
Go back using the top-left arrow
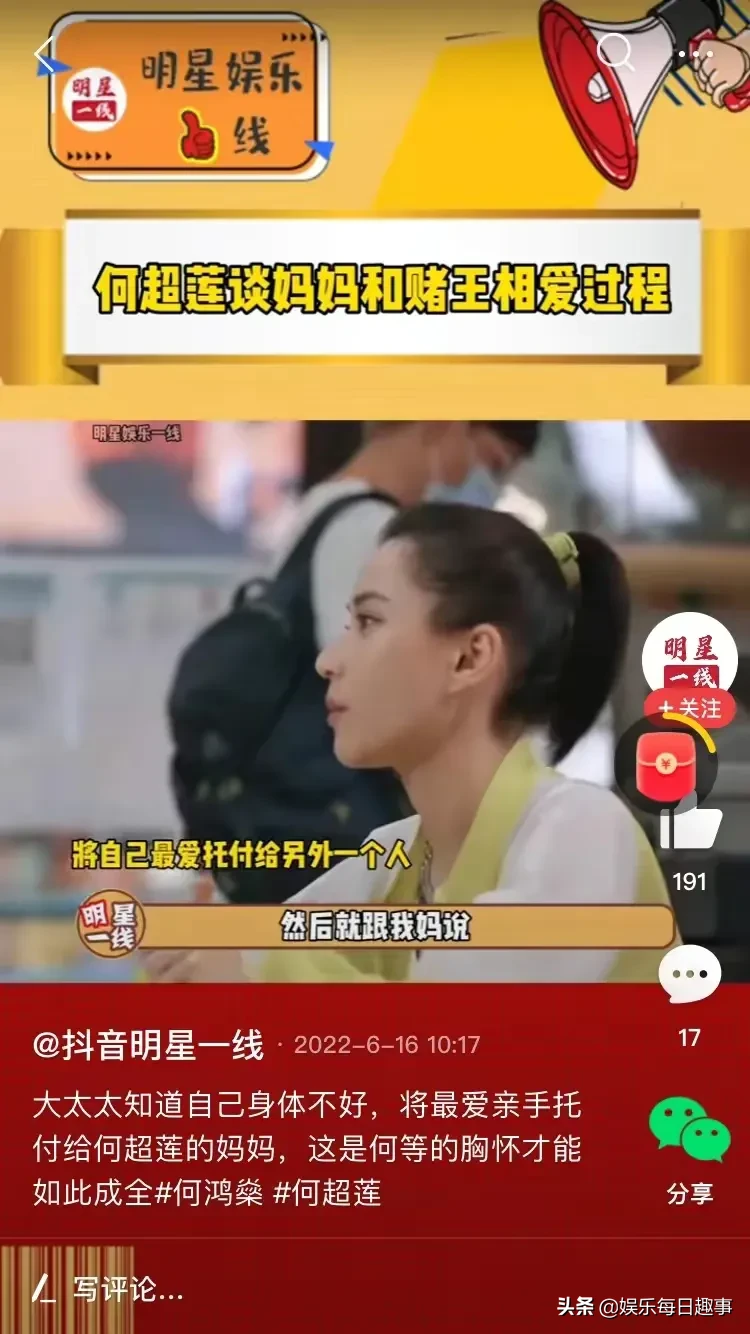(44, 56)
